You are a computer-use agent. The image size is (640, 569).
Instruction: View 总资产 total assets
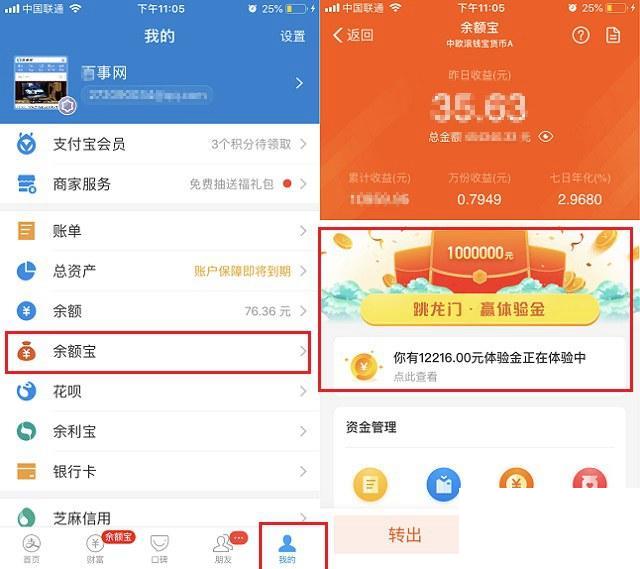pos(160,271)
